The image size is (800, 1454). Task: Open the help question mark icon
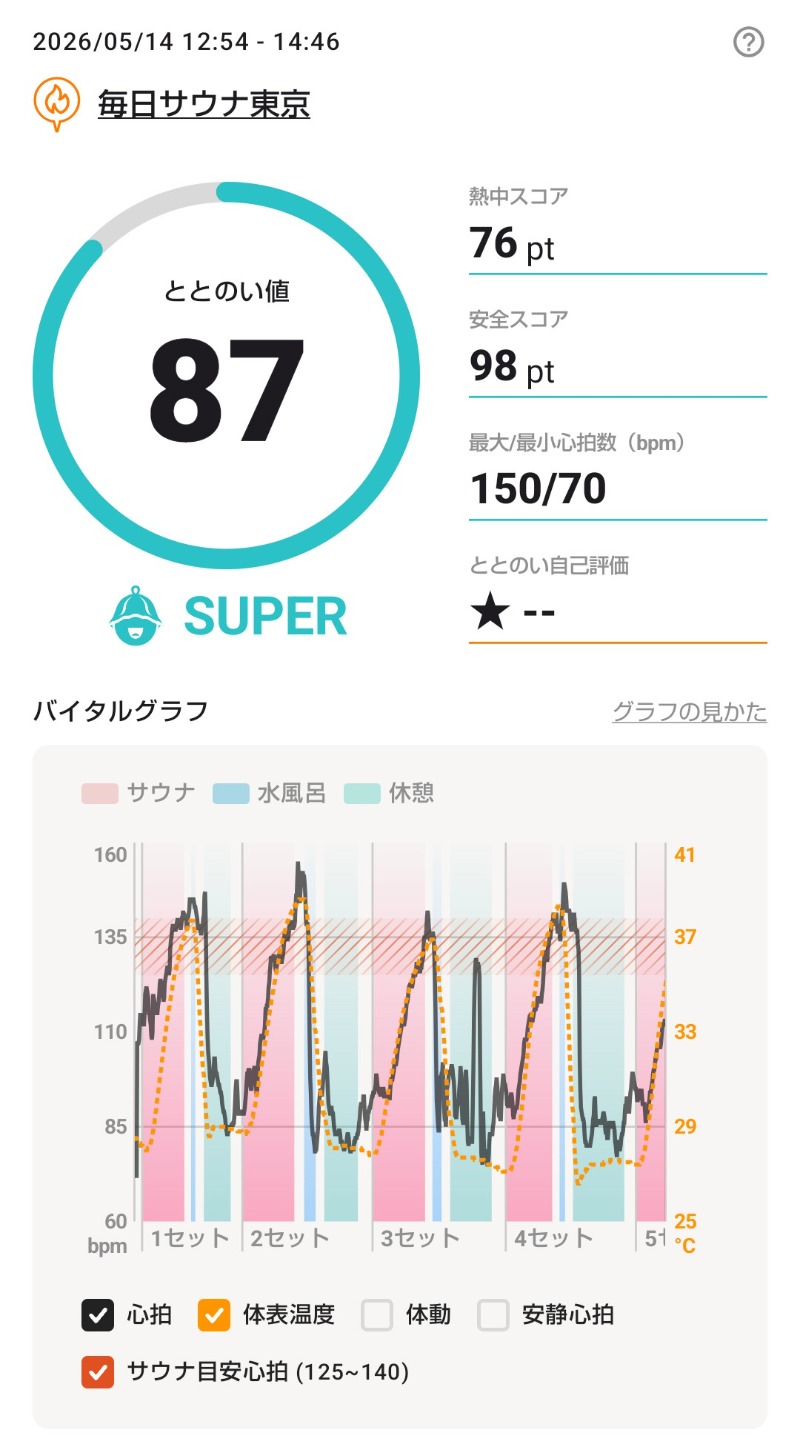(x=749, y=42)
